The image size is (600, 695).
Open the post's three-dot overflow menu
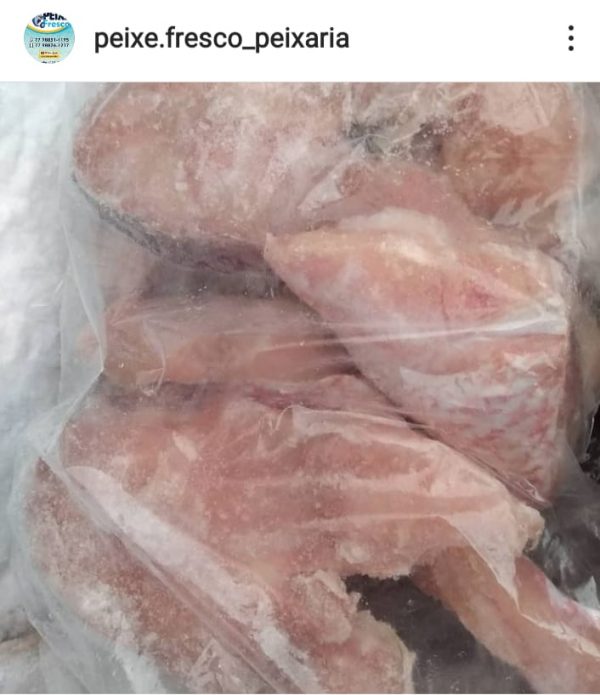pyautogui.click(x=570, y=39)
